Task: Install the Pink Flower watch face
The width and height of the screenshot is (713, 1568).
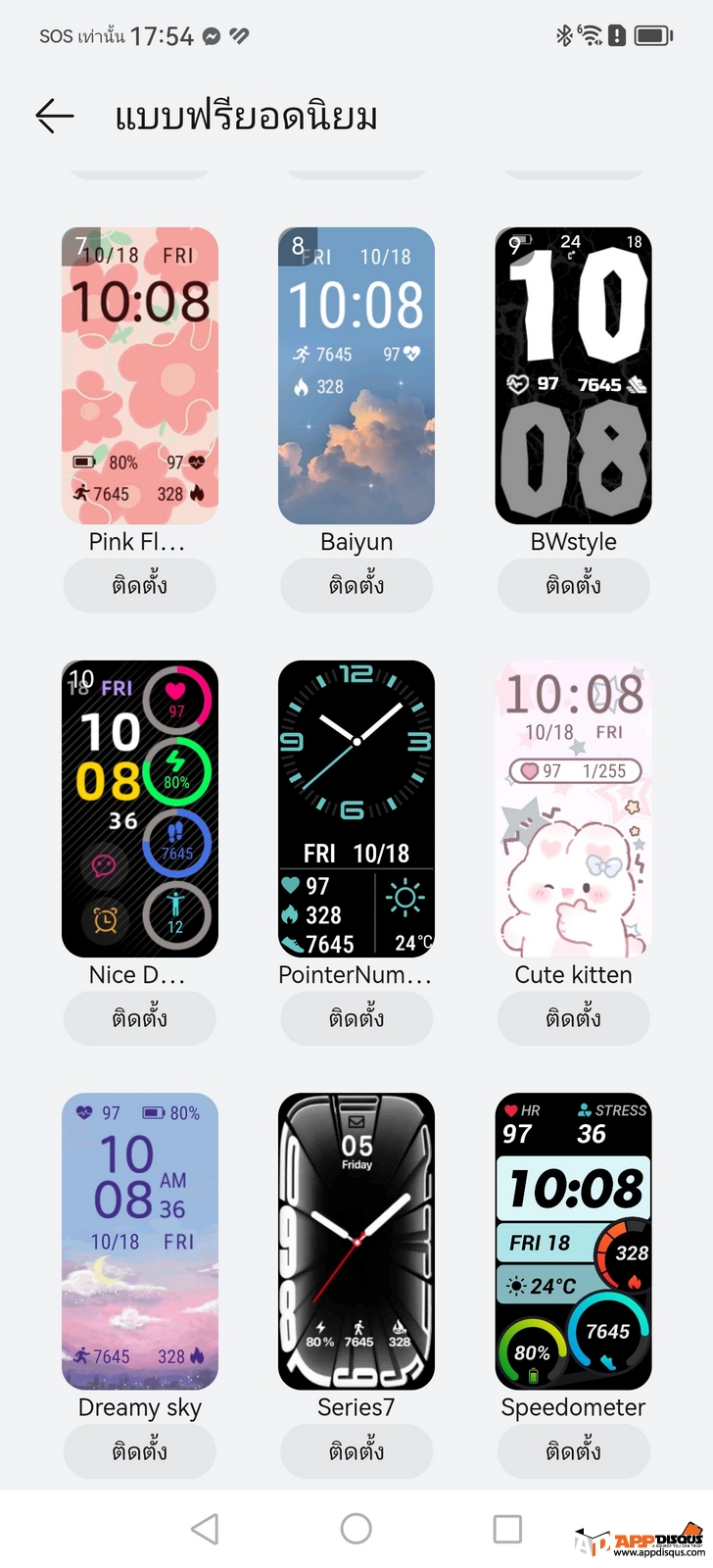Action: pyautogui.click(x=140, y=586)
